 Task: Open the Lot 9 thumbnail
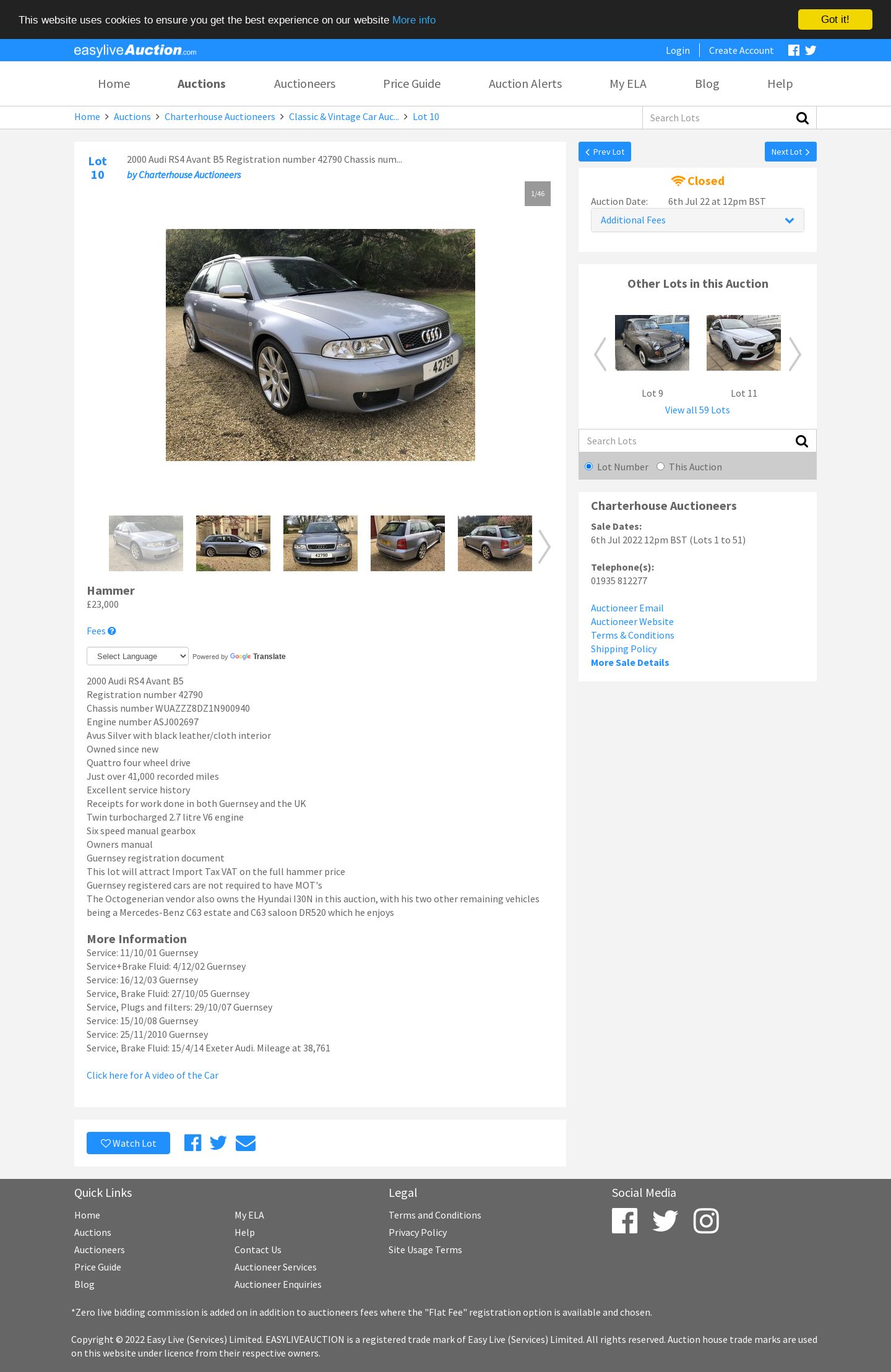[652, 343]
